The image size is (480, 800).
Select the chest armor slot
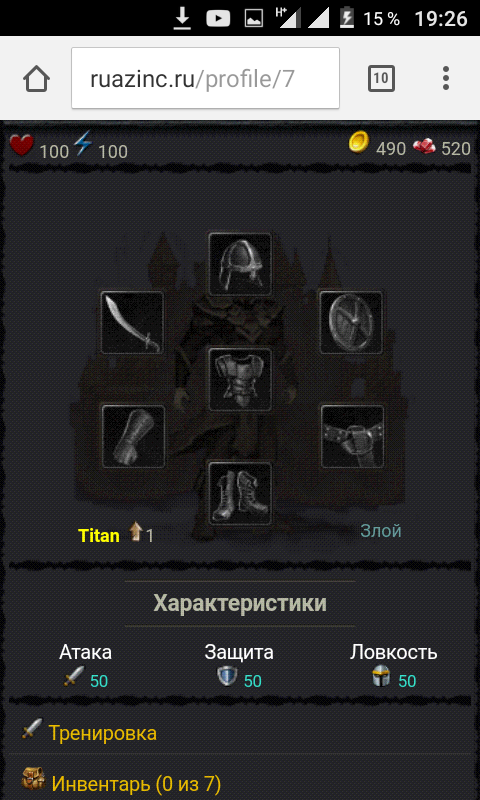tap(240, 379)
